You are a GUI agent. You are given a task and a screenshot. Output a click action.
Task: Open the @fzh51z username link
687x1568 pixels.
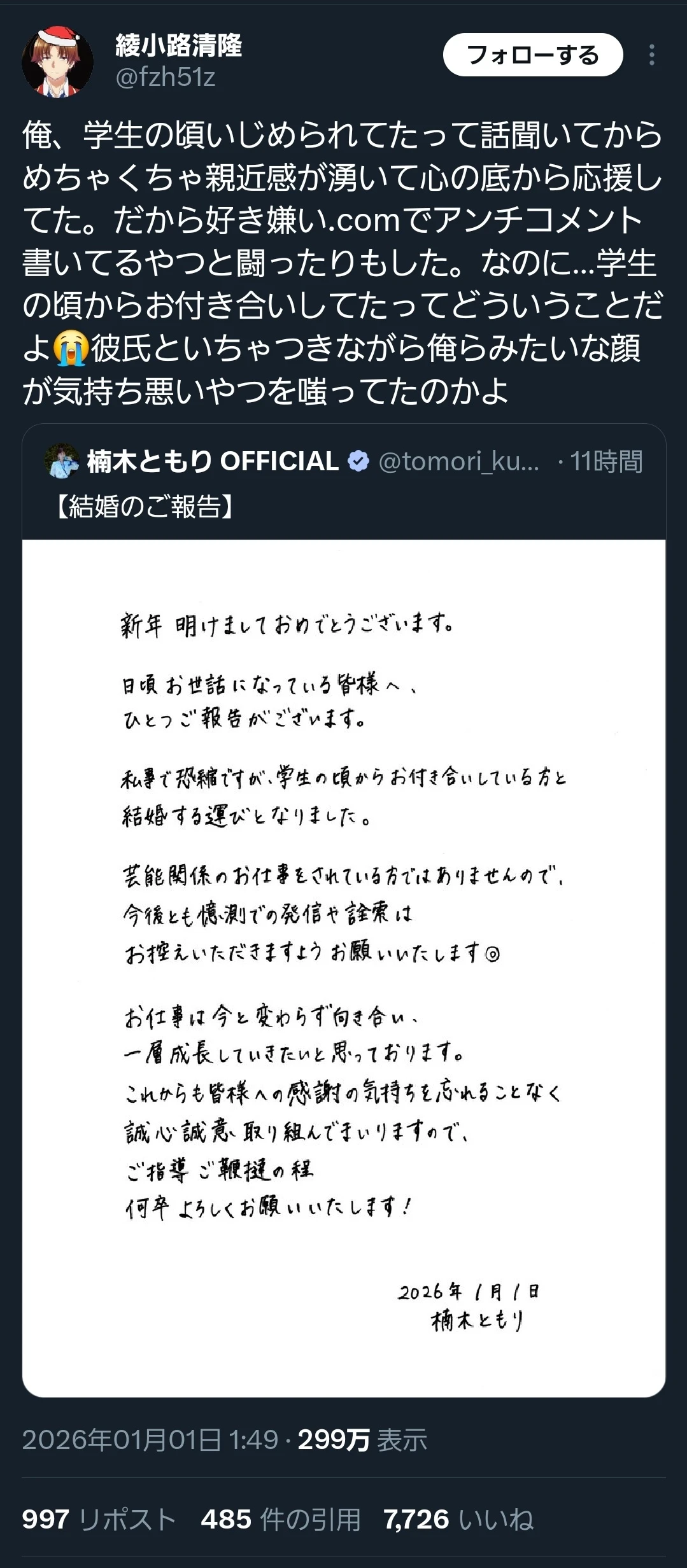tap(165, 77)
